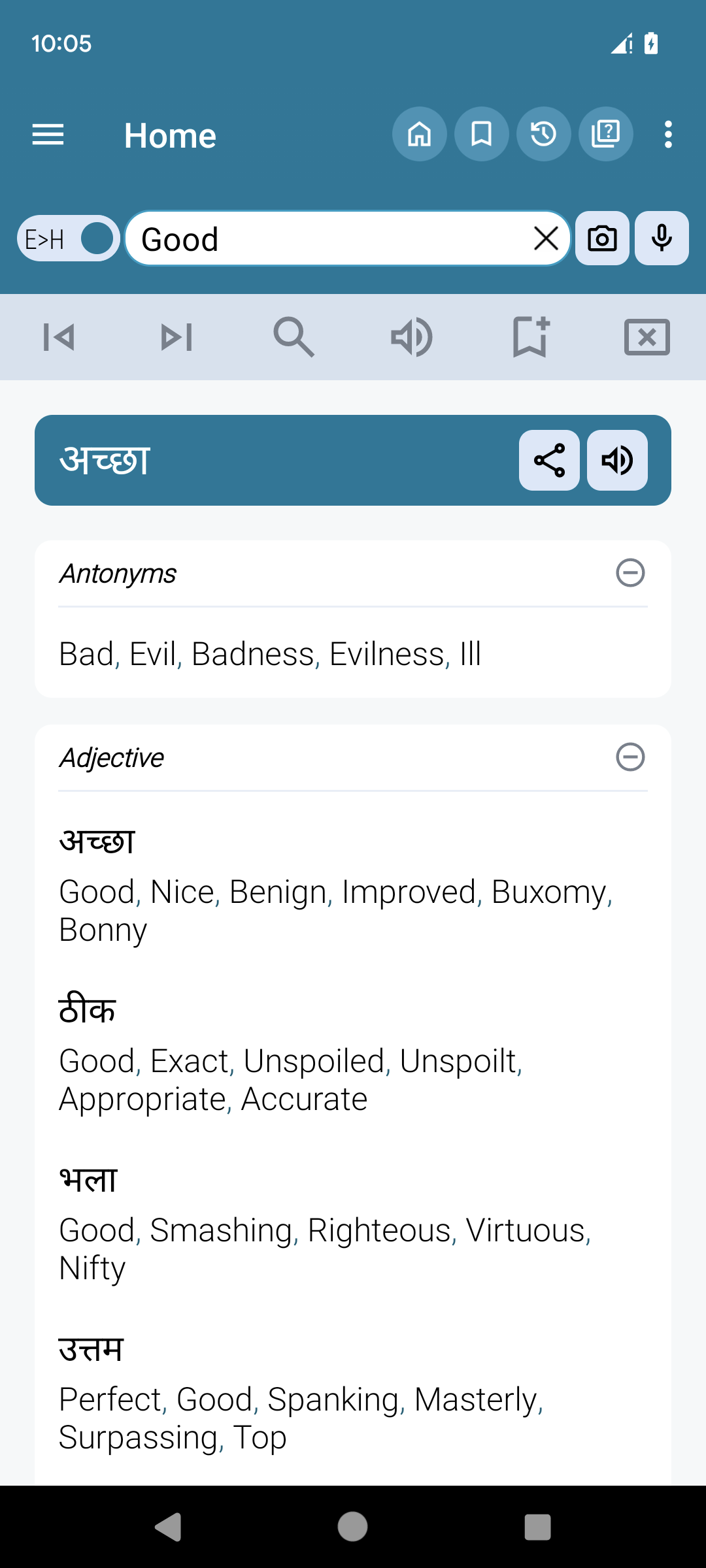Tap the magnifier search tool
Viewport: 706px width, 1568px height.
[x=294, y=337]
